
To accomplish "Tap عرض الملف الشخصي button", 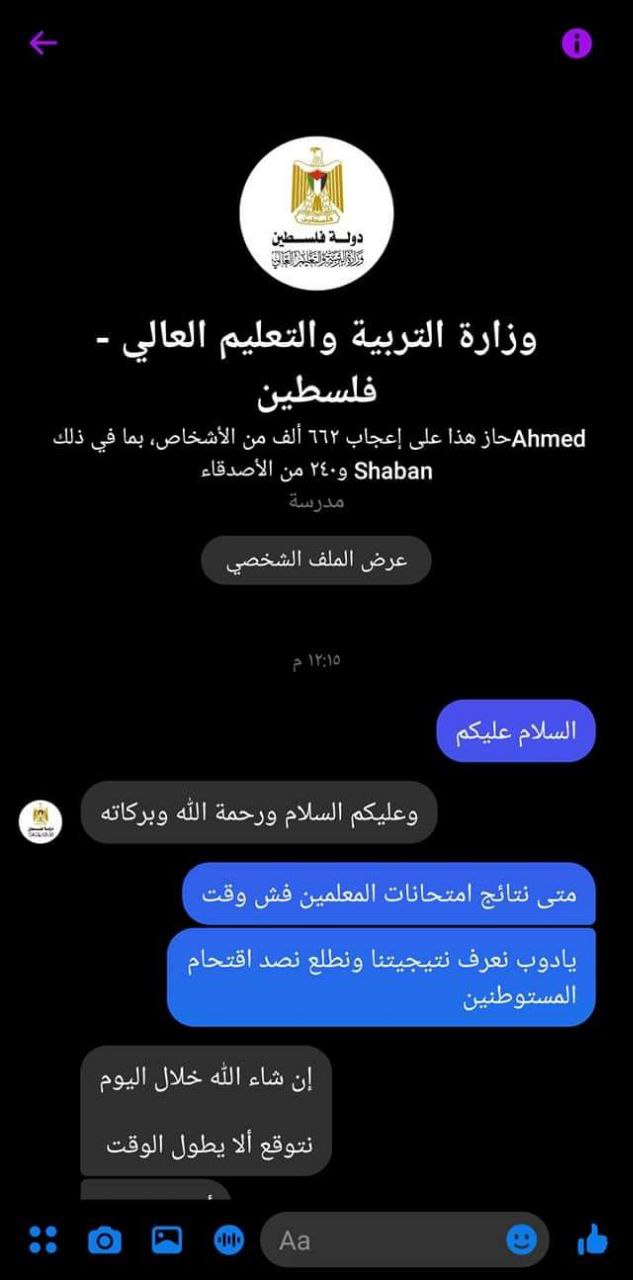I will click(x=316, y=560).
